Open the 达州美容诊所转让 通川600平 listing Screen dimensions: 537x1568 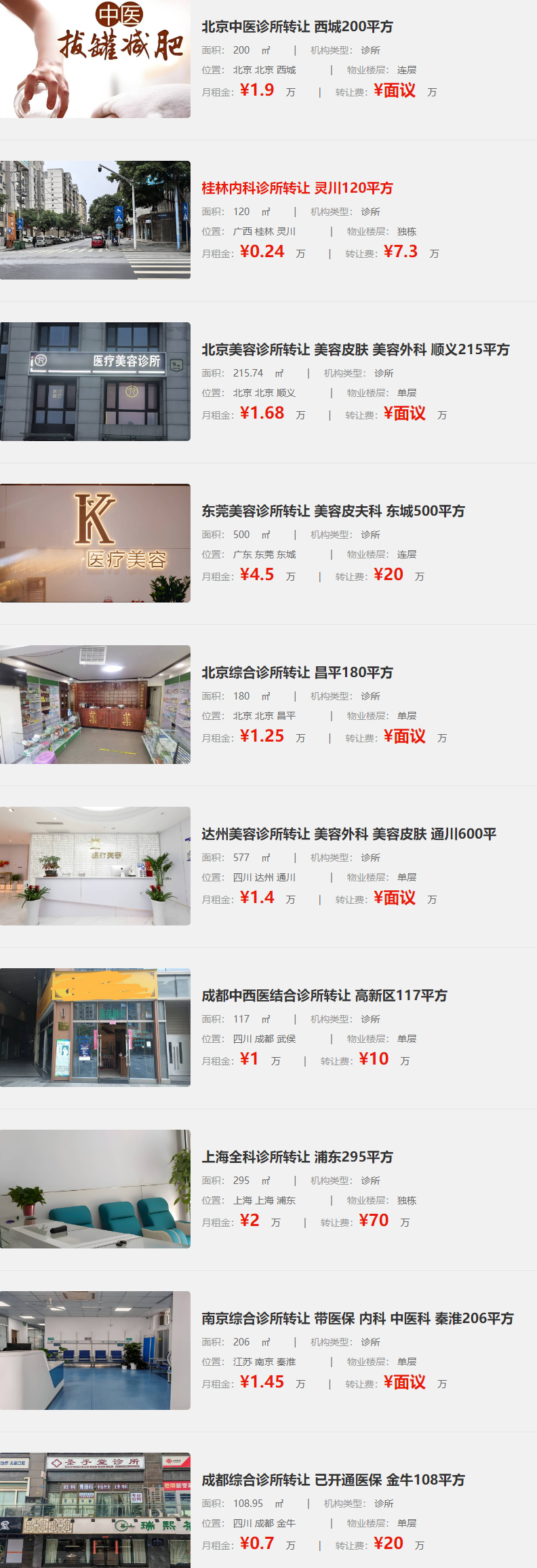pos(349,834)
